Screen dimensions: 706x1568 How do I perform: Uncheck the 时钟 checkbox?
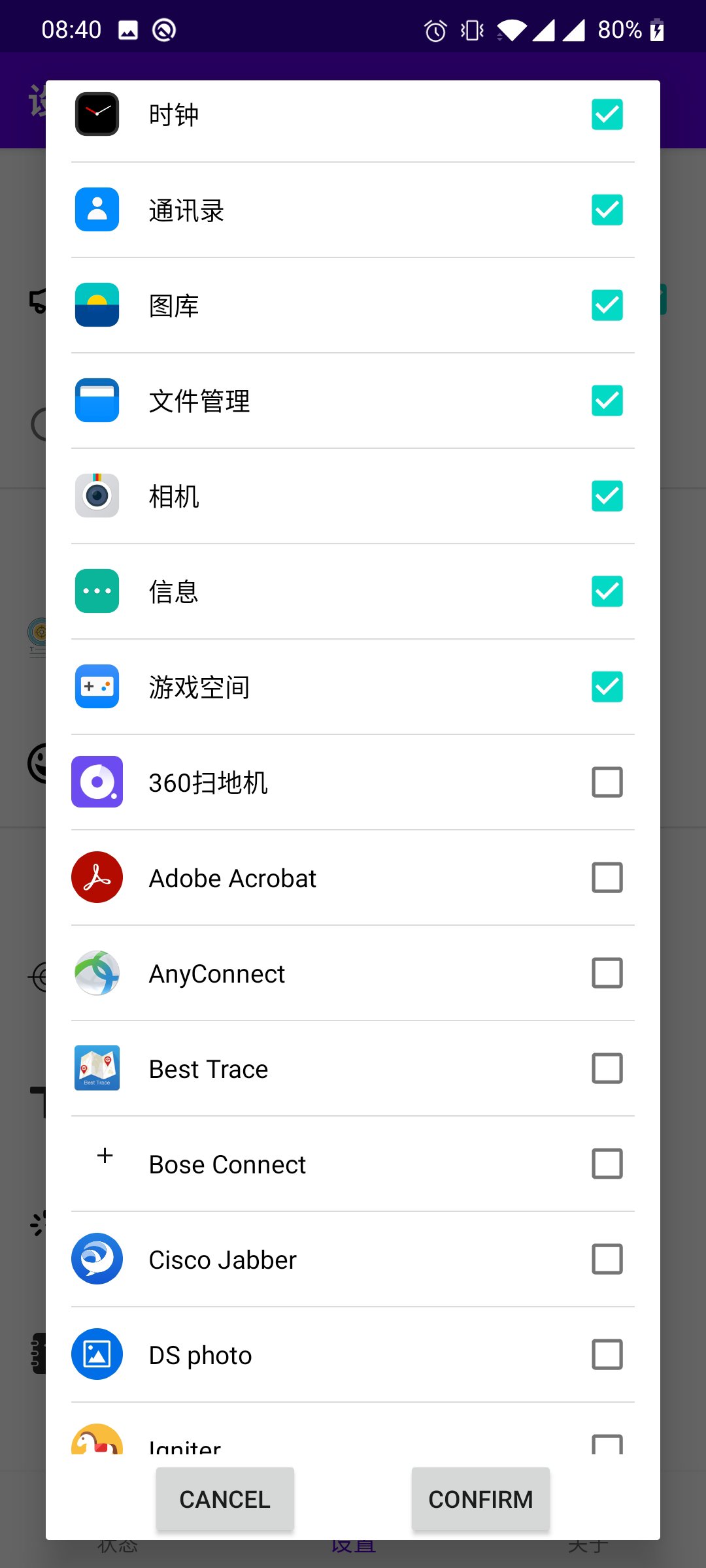click(607, 115)
